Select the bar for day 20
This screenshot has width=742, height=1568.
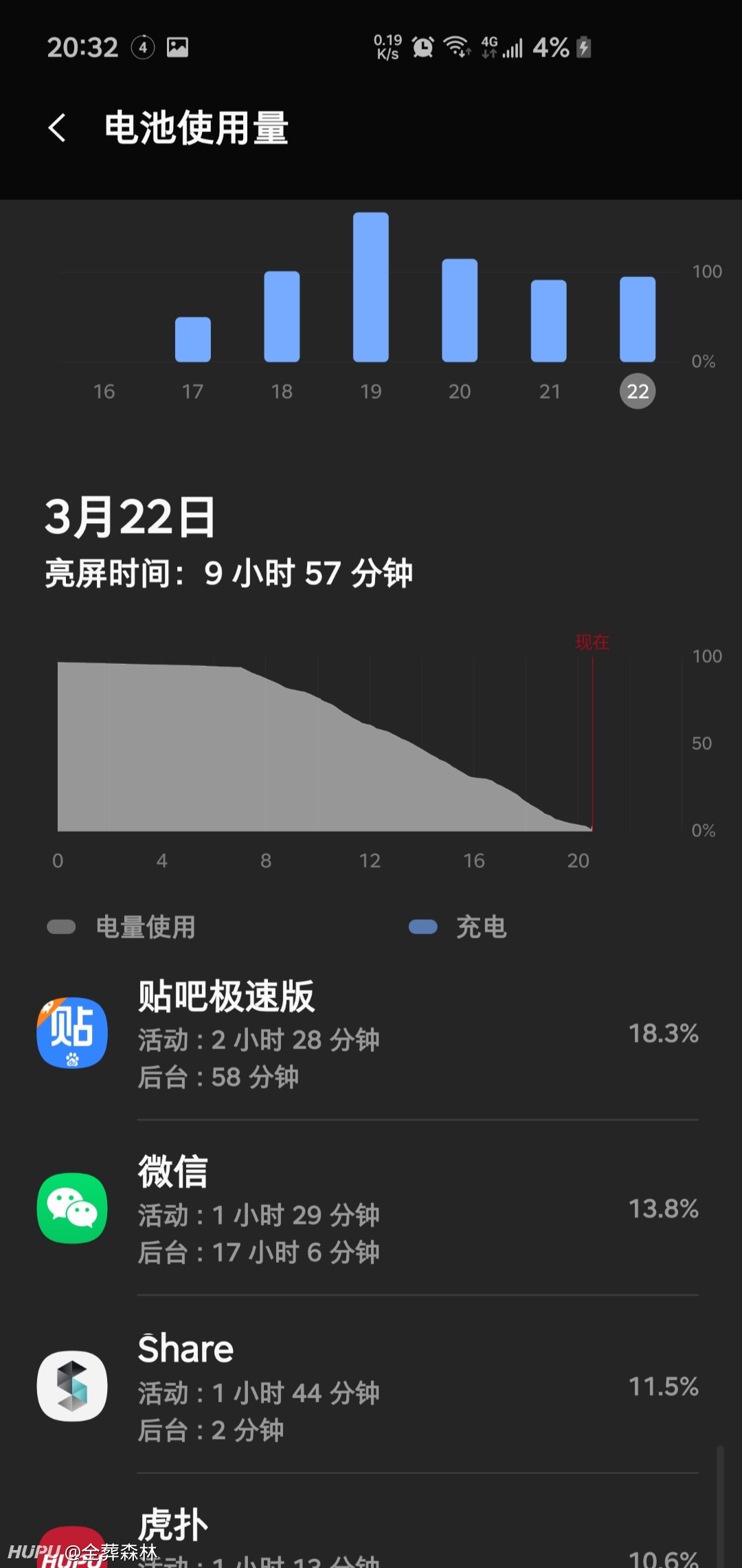click(x=460, y=311)
